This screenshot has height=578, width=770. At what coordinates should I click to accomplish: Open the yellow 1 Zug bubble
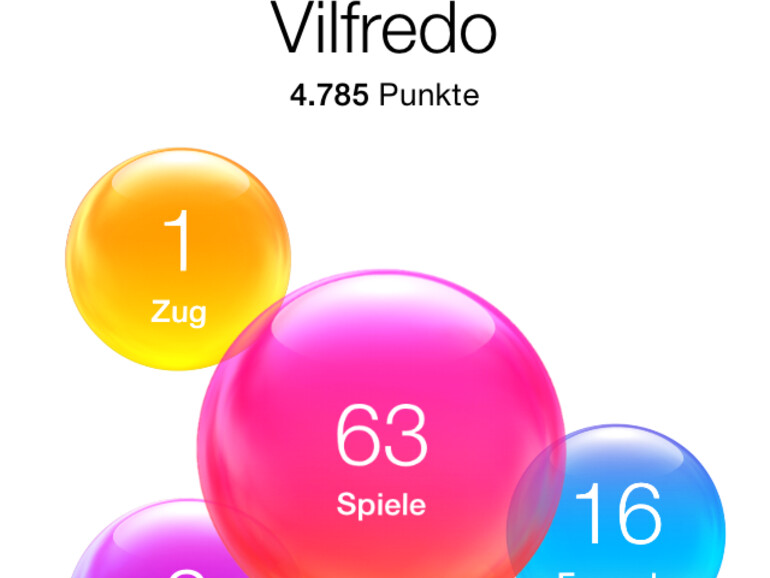pos(177,260)
